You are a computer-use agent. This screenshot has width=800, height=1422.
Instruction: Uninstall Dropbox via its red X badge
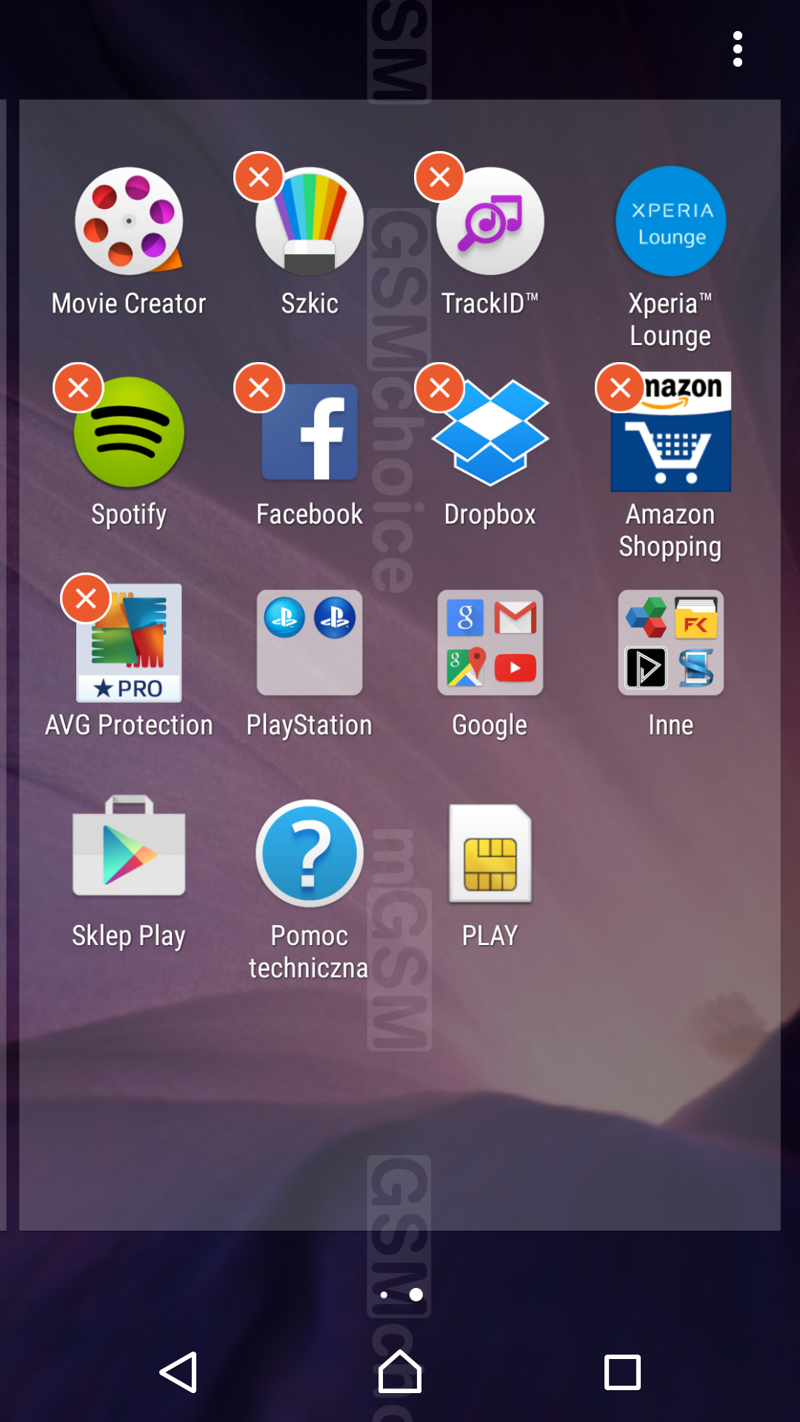pyautogui.click(x=439, y=388)
